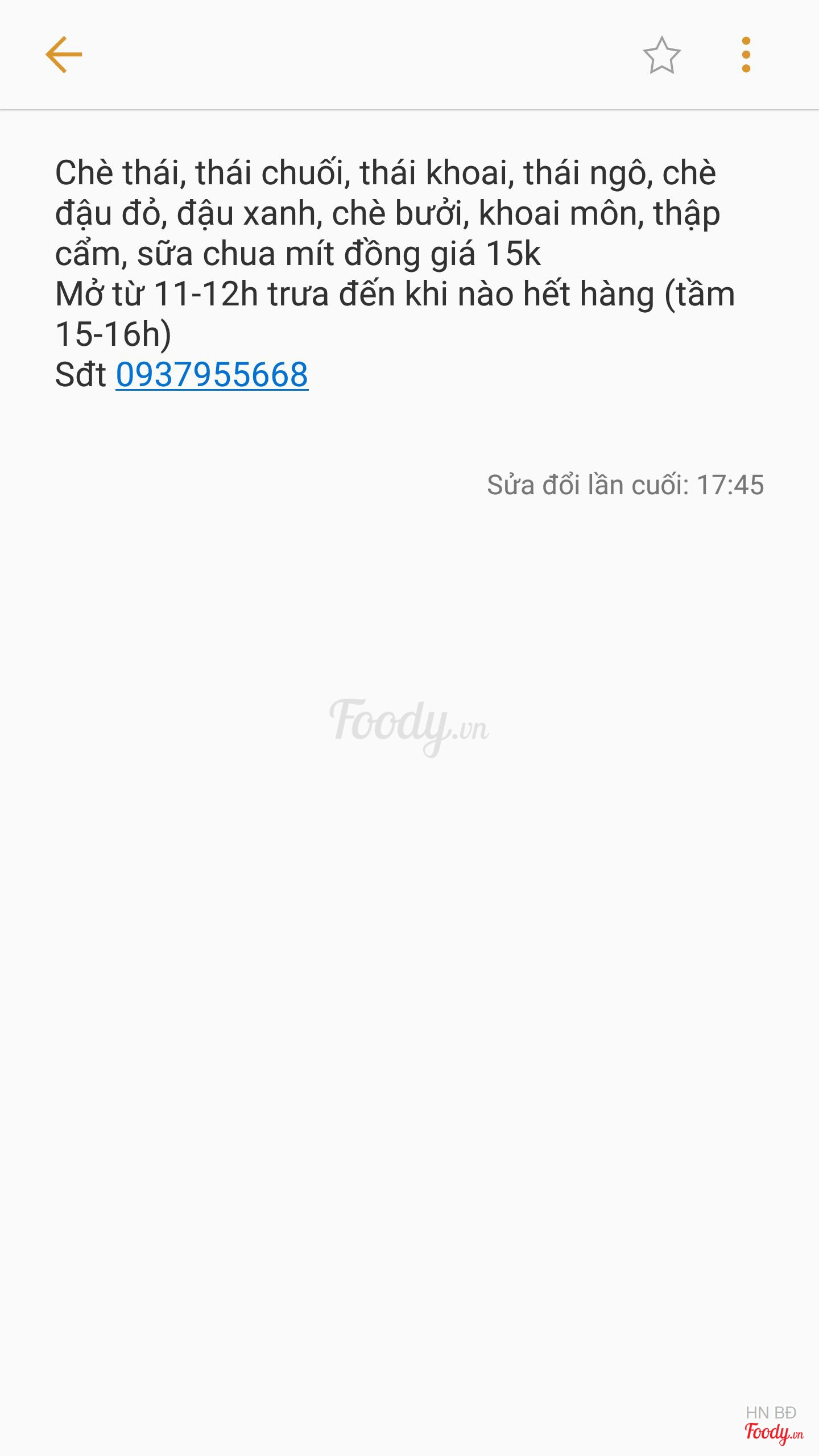Screen dimensions: 819x1456
Task: Mark this note as favorite with star
Action: point(661,55)
